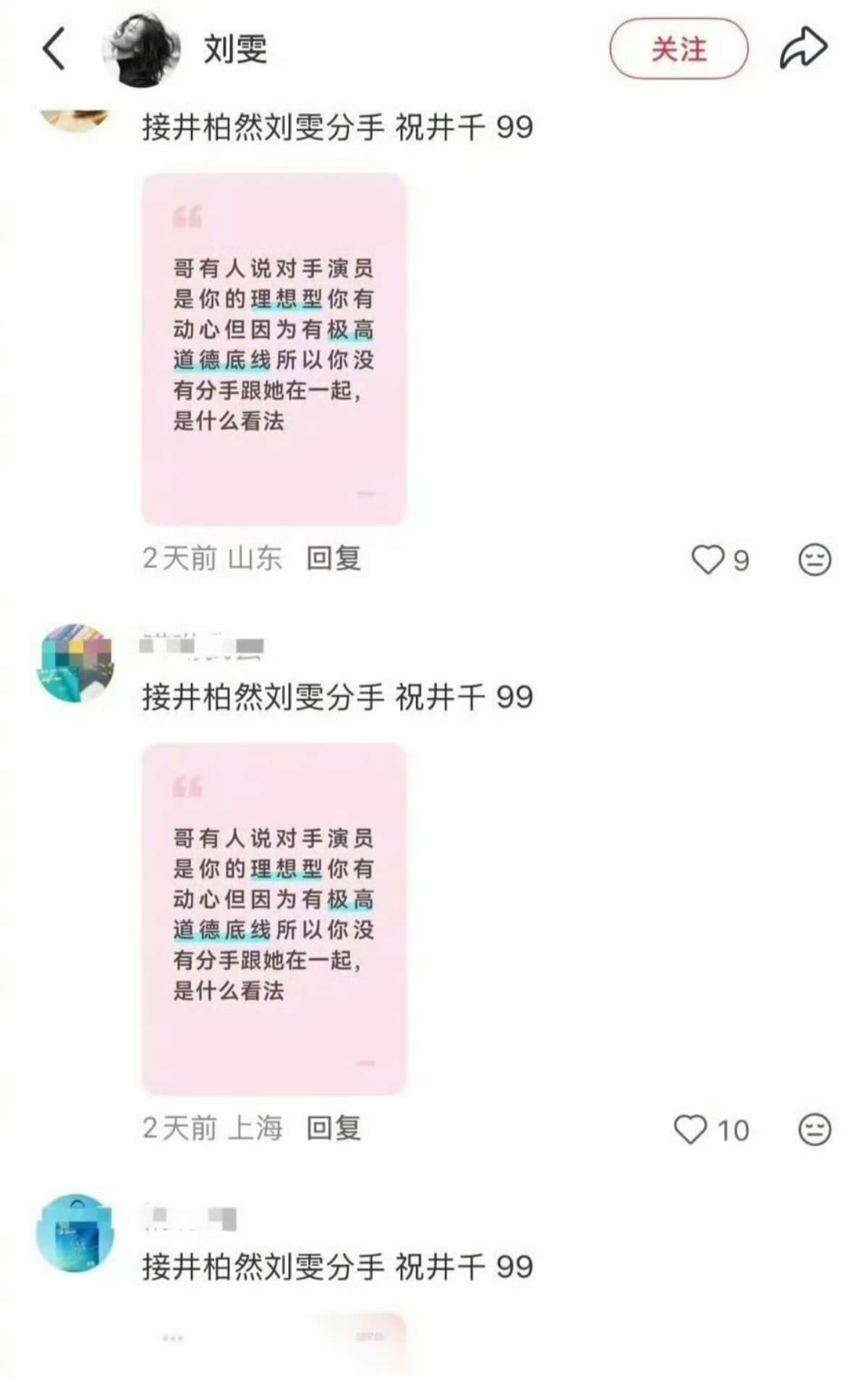Open 刘雯's profile avatar
Image resolution: width=868 pixels, height=1379 pixels.
coord(142,48)
